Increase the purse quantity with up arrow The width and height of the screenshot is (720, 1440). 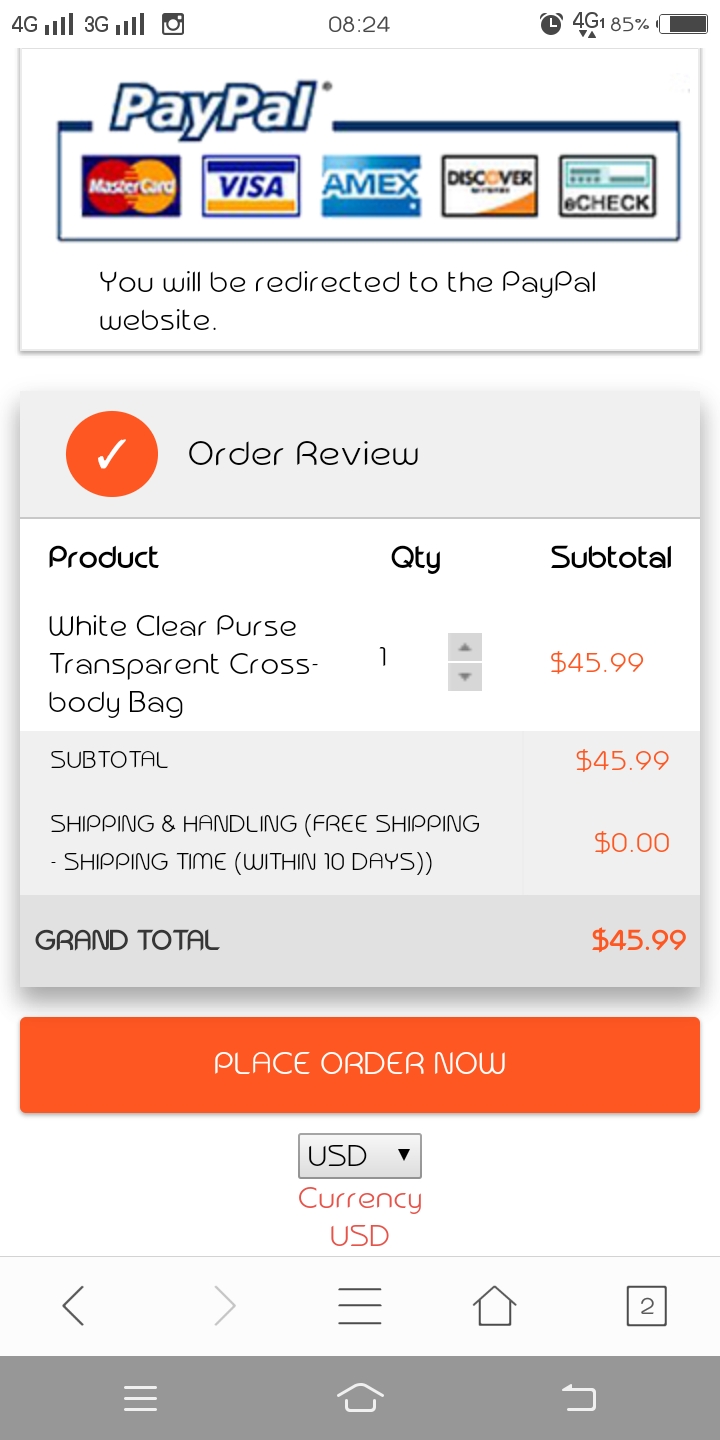point(464,647)
